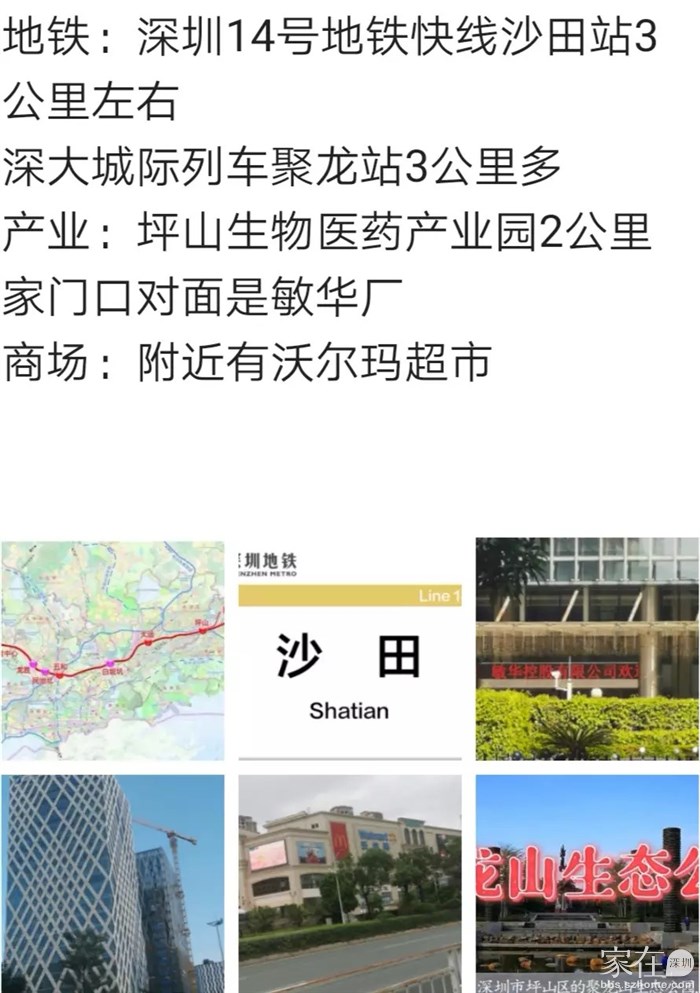Open the 敏华 factory entrance photo
This screenshot has width=700, height=993.
587,650
